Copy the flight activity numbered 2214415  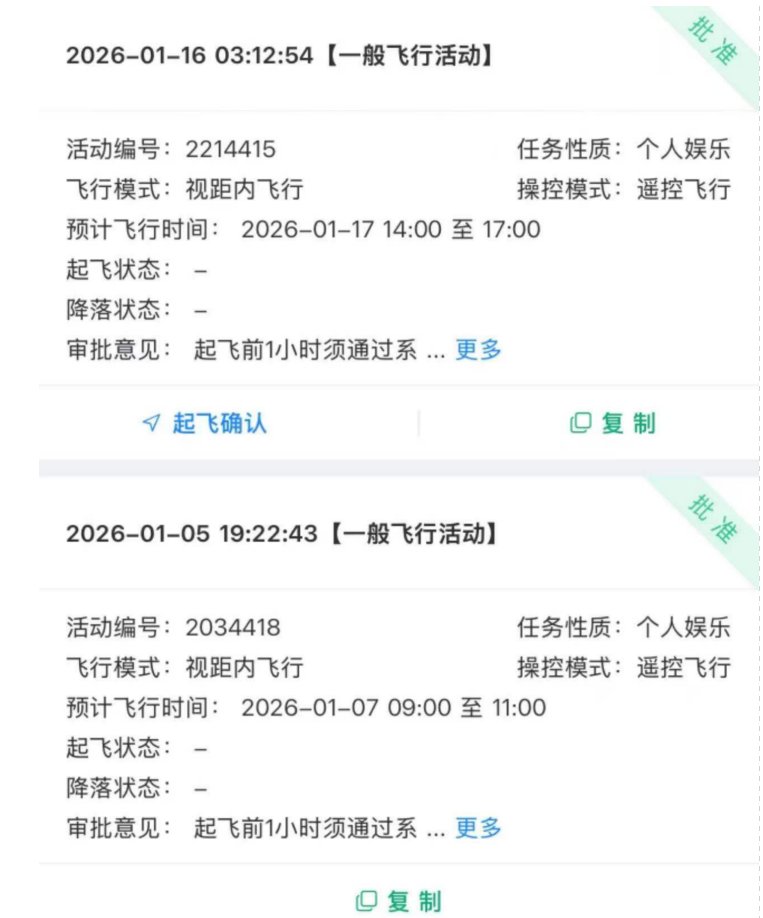coord(613,423)
